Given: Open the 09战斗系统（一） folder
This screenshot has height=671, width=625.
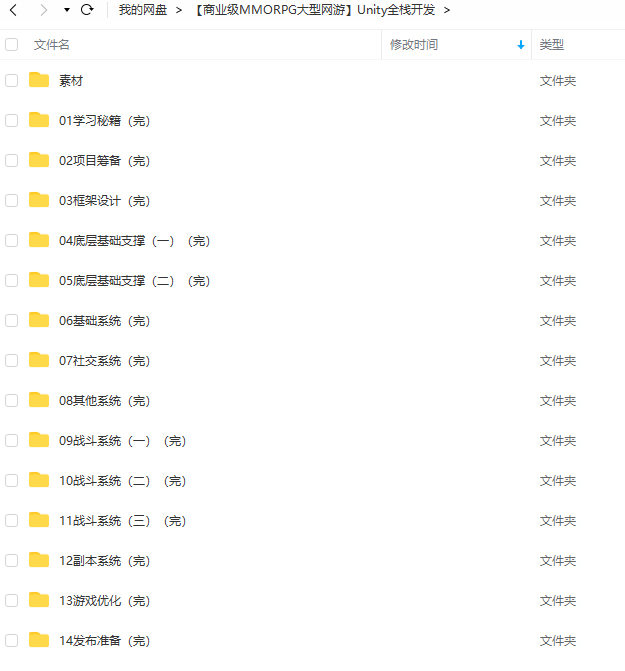Looking at the screenshot, I should point(122,441).
